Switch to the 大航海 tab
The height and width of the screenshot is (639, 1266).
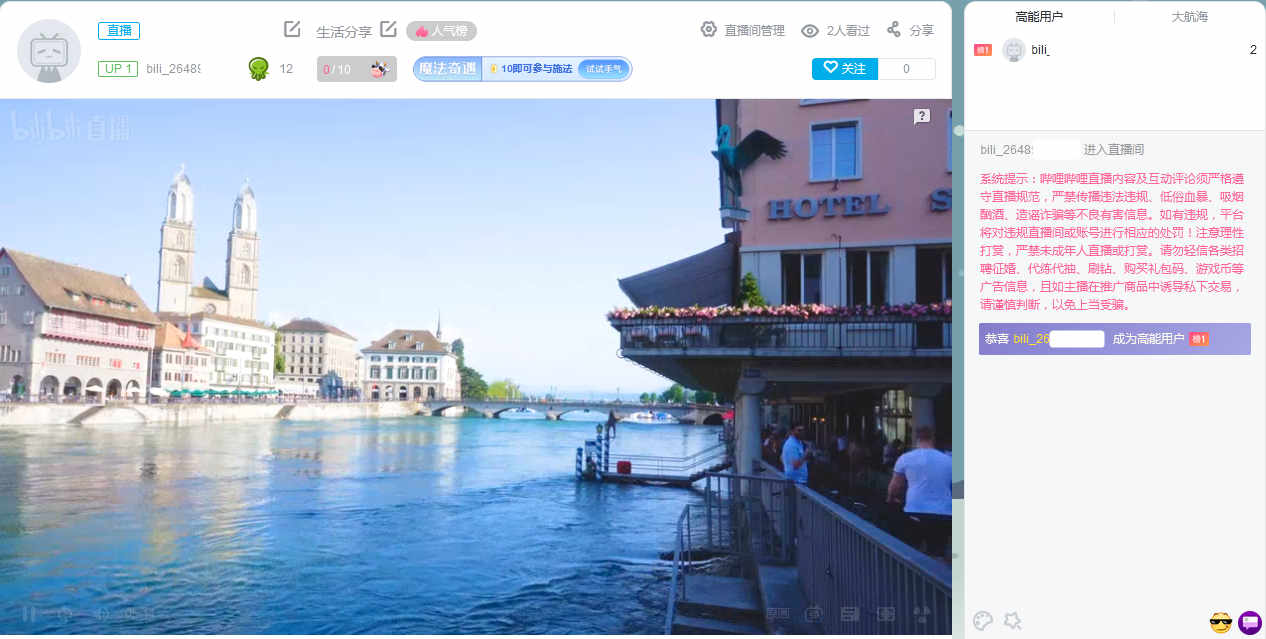pos(1190,17)
